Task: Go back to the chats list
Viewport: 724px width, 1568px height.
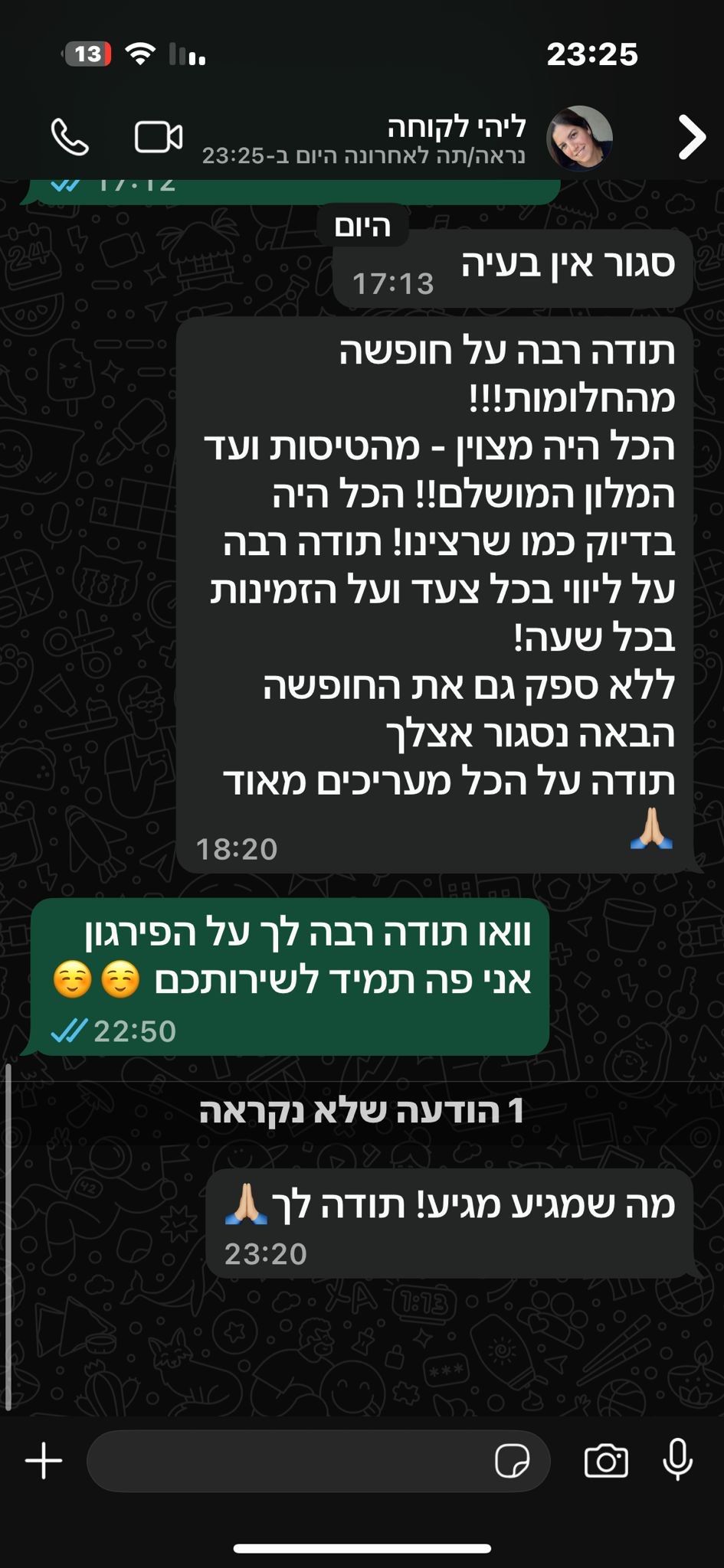Action: [691, 138]
